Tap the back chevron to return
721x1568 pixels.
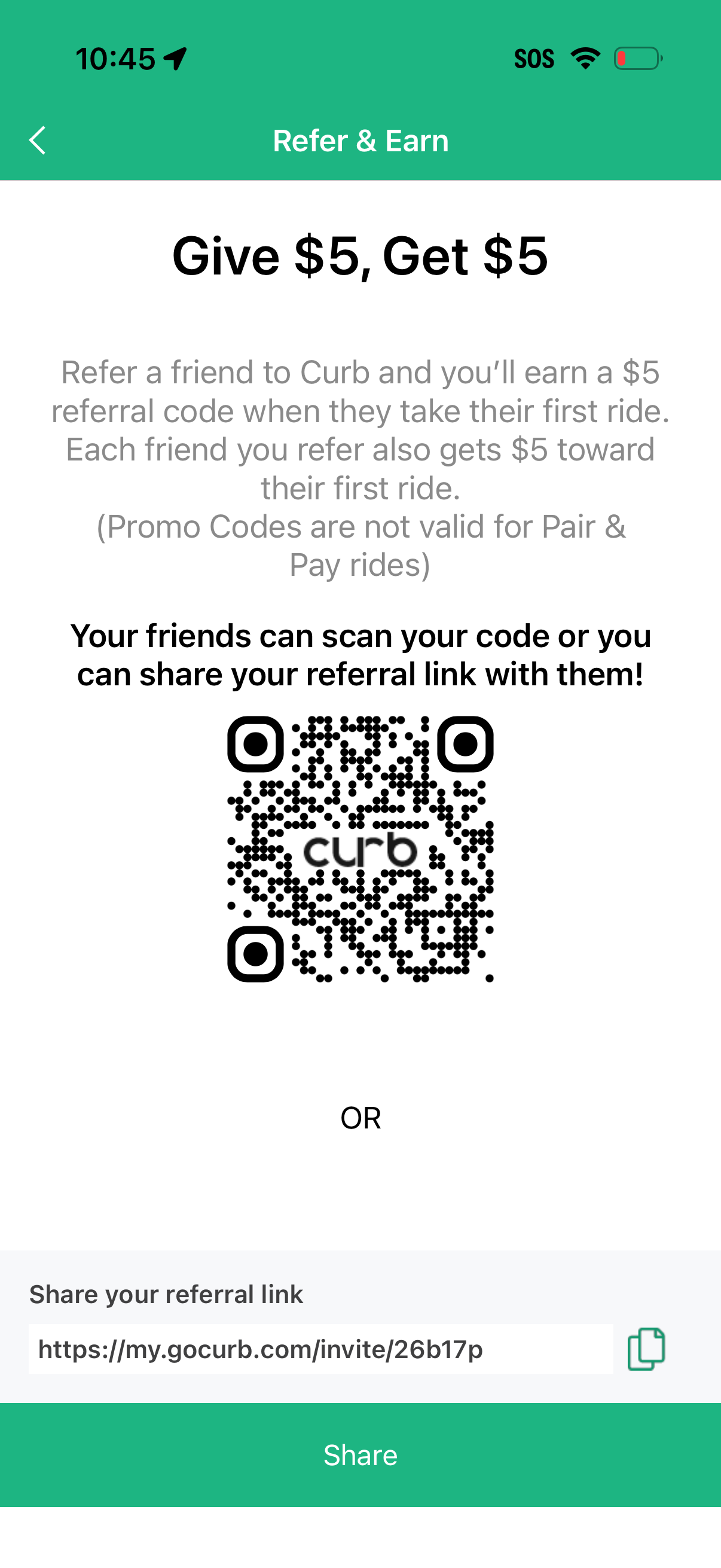38,141
